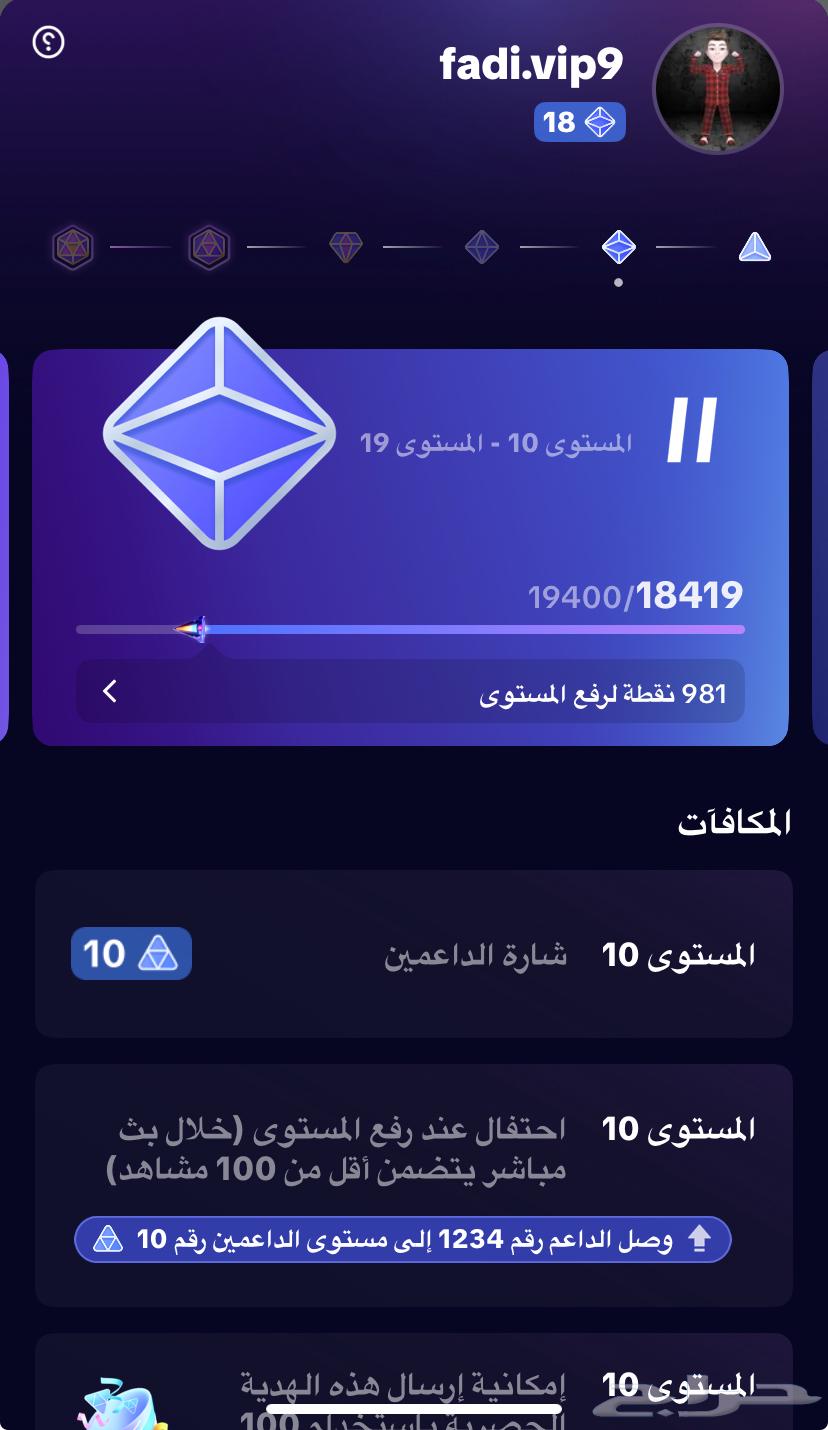Tap the current page dot under milestones
The width and height of the screenshot is (828, 1430).
(618, 281)
